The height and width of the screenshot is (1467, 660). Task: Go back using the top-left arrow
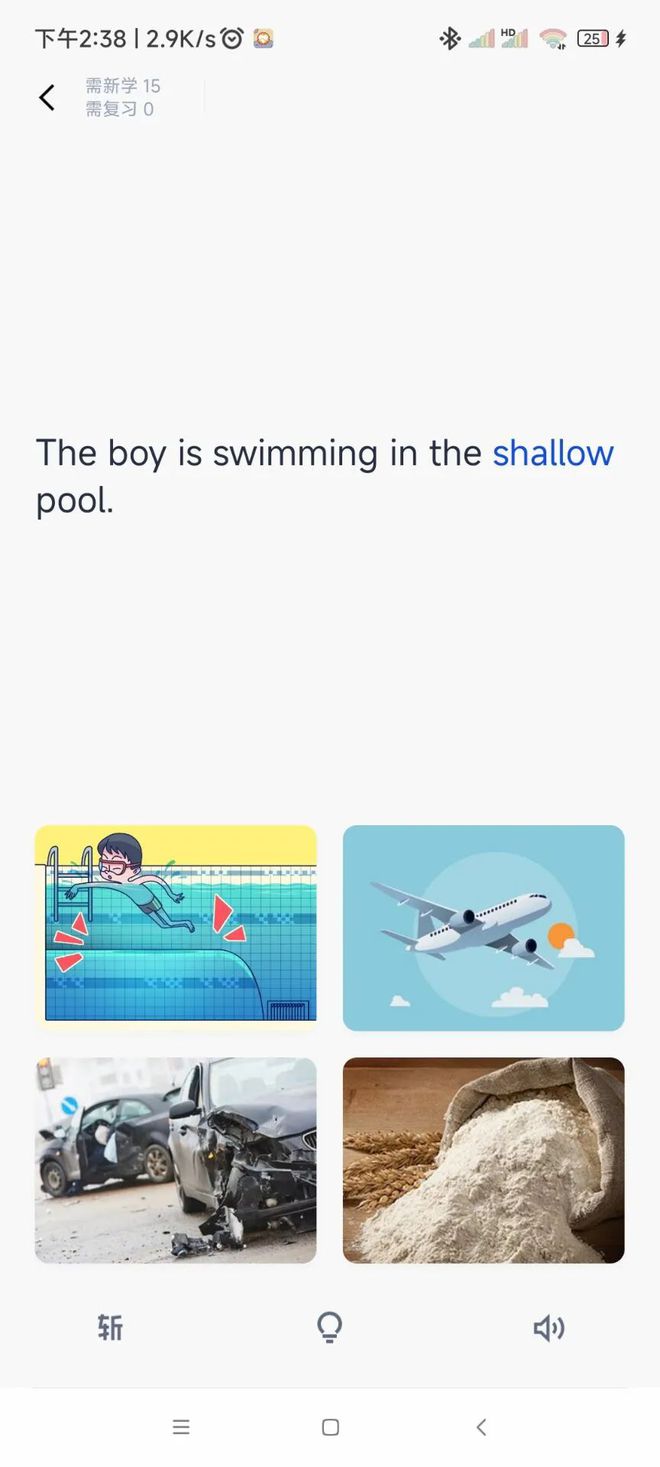[46, 97]
